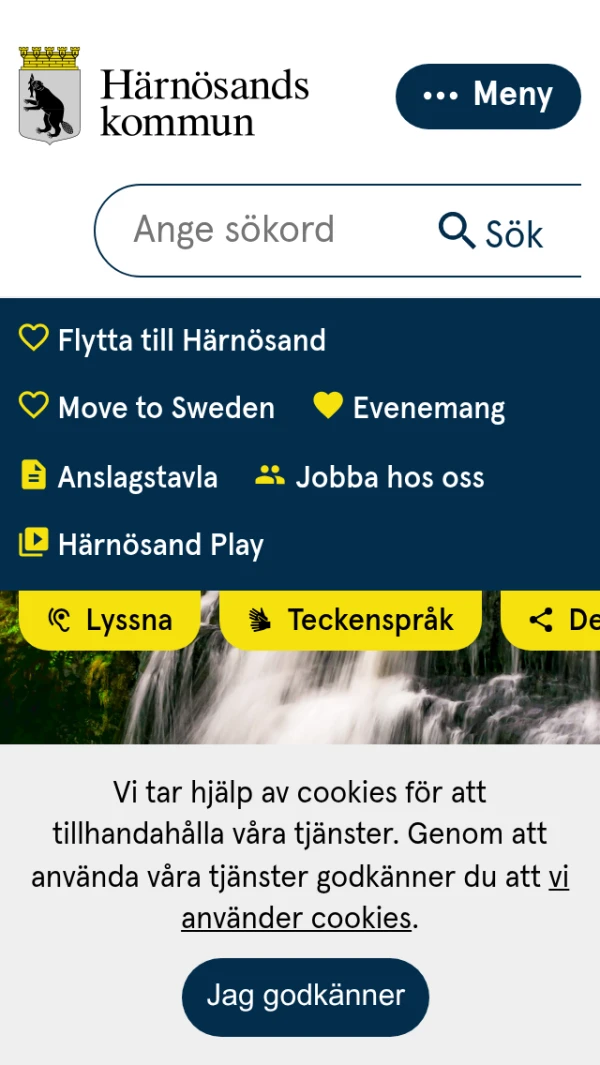Viewport: 600px width, 1065px height.
Task: Accept cookies with Jag godkänner
Action: click(305, 996)
